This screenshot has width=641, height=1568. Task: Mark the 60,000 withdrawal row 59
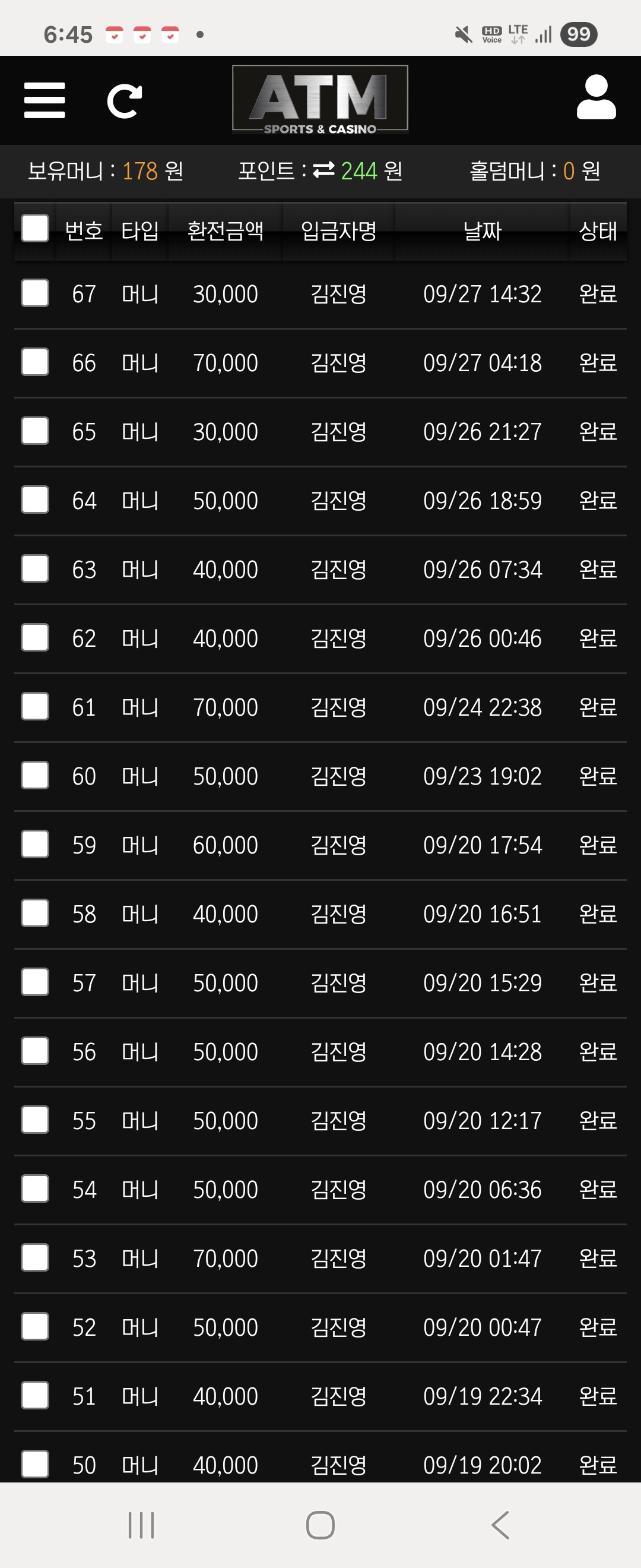34,843
